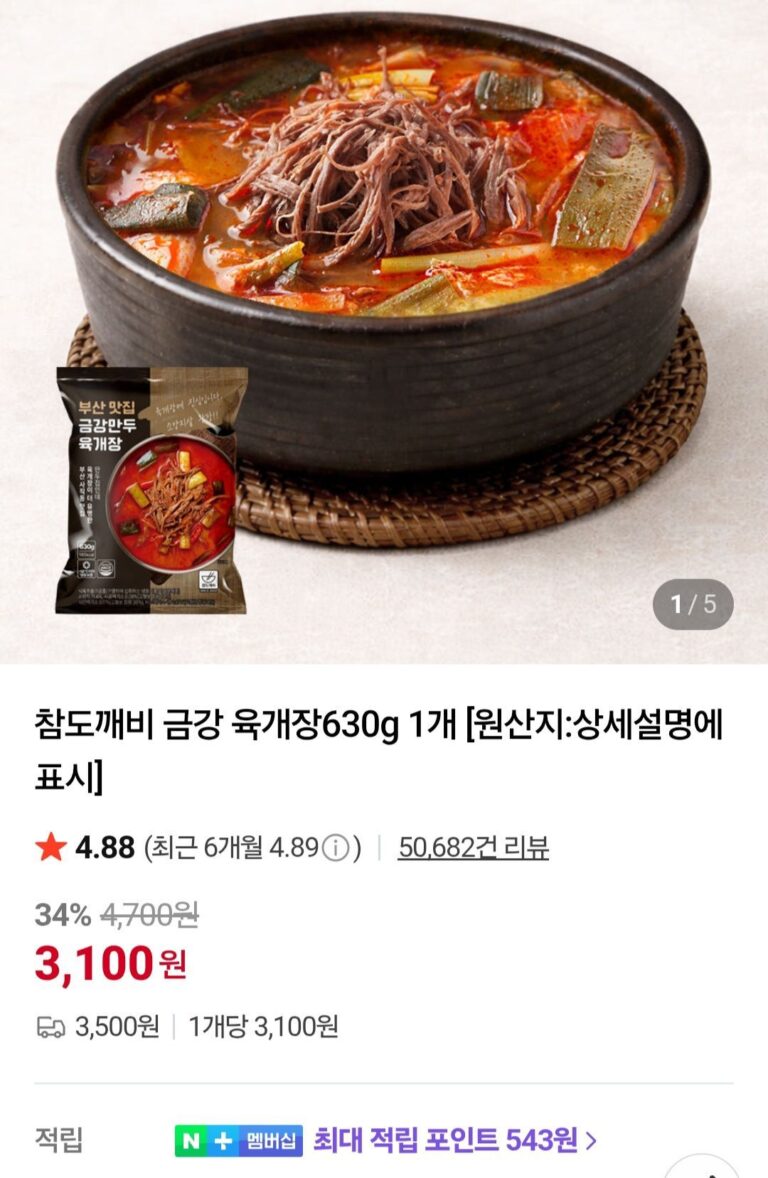Open the 50,682건 리뷰 reviews link
This screenshot has width=768, height=1178.
coord(473,848)
